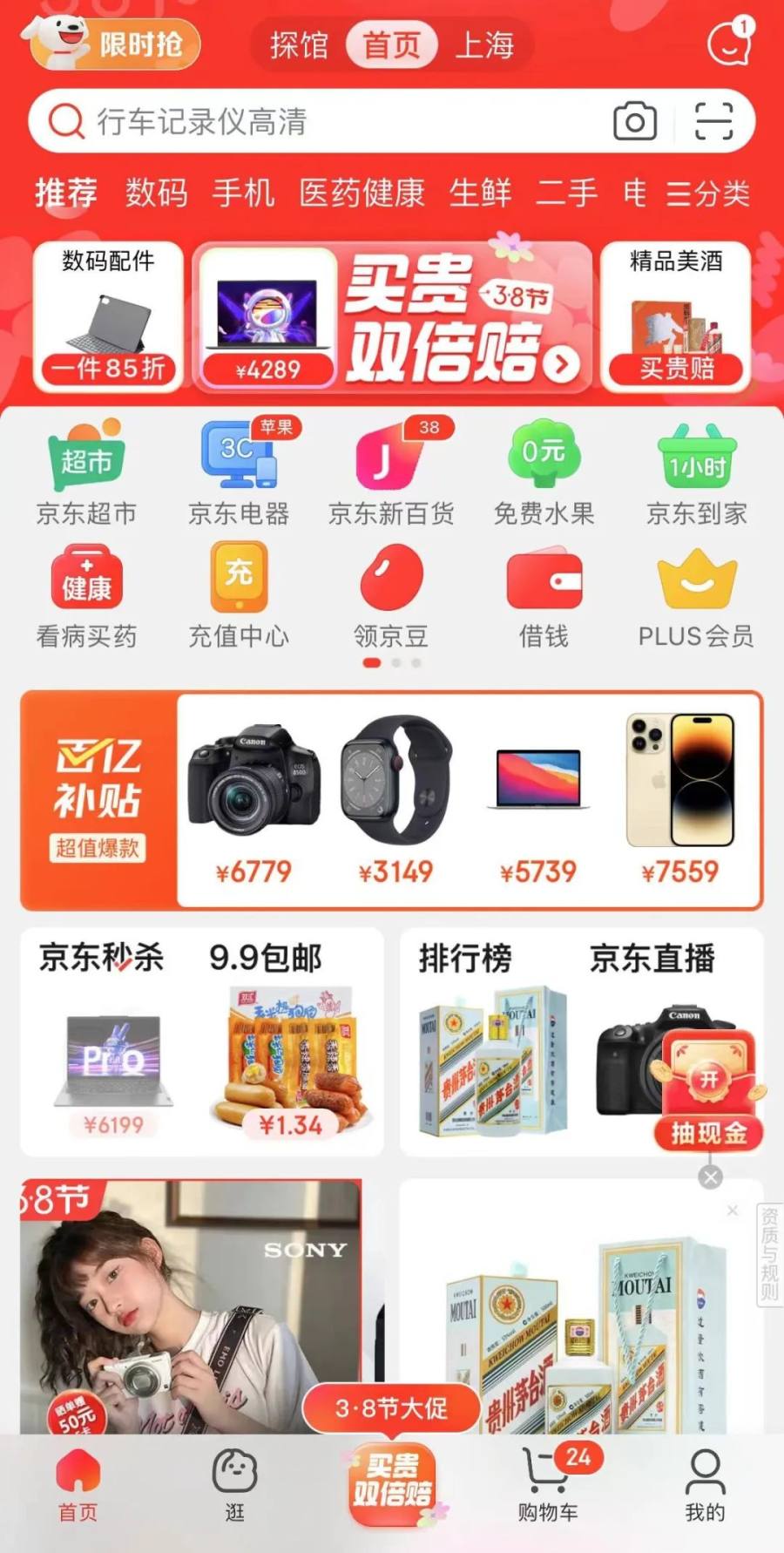Tap the camera search icon
This screenshot has width=784, height=1553.
pos(635,122)
